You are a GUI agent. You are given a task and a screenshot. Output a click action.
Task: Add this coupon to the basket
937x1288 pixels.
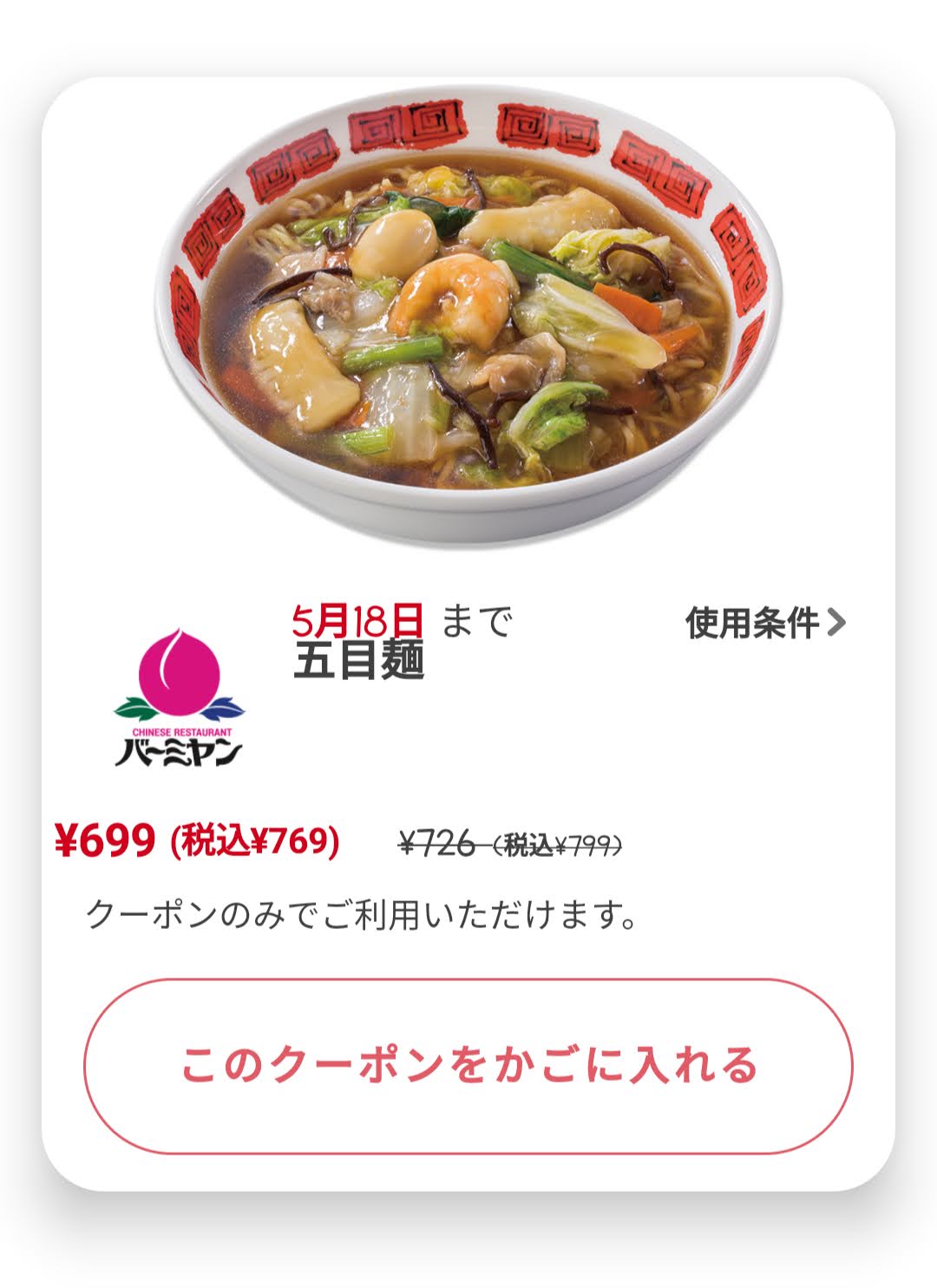(468, 1065)
